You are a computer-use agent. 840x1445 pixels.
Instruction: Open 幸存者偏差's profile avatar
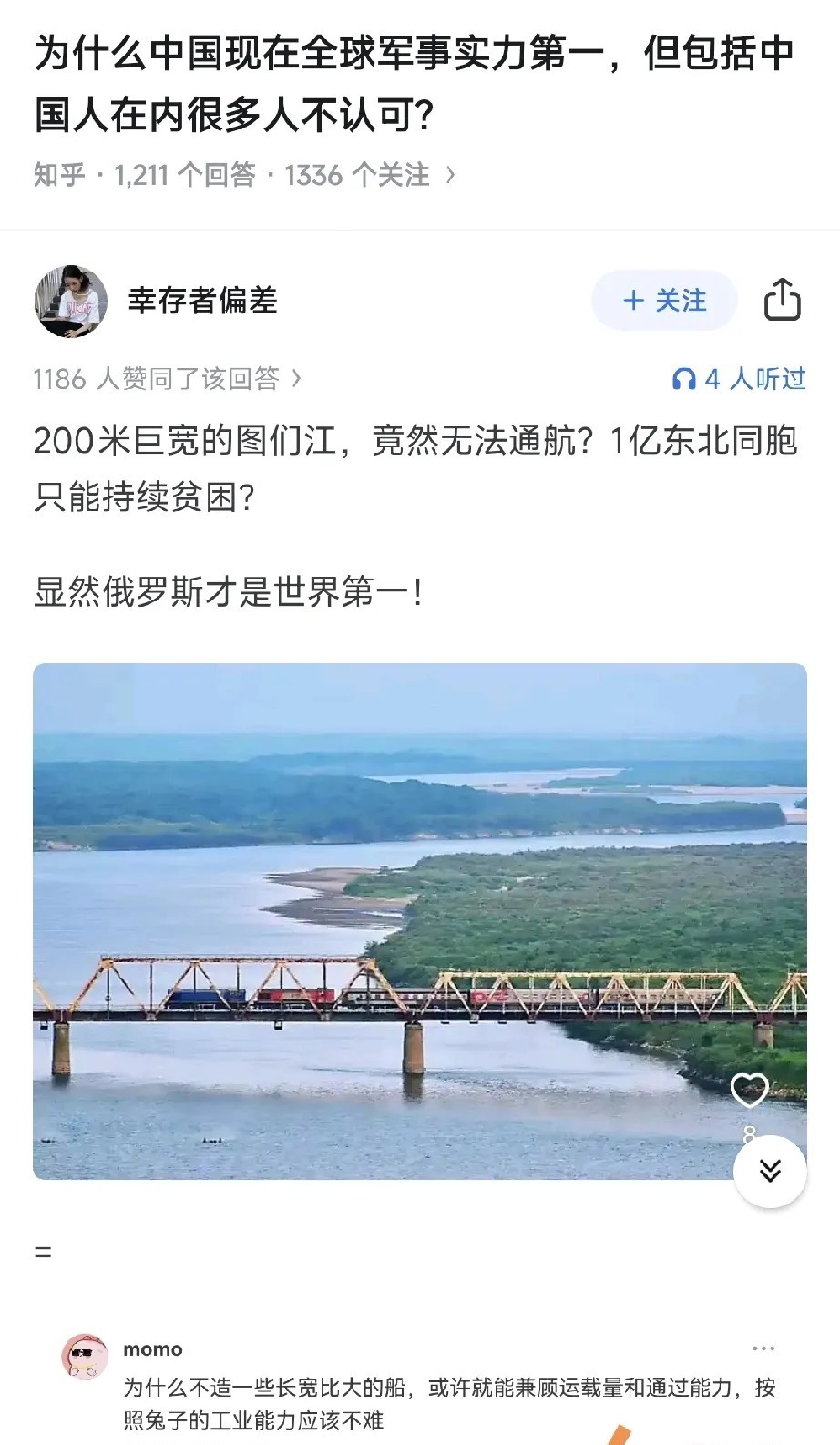click(70, 302)
